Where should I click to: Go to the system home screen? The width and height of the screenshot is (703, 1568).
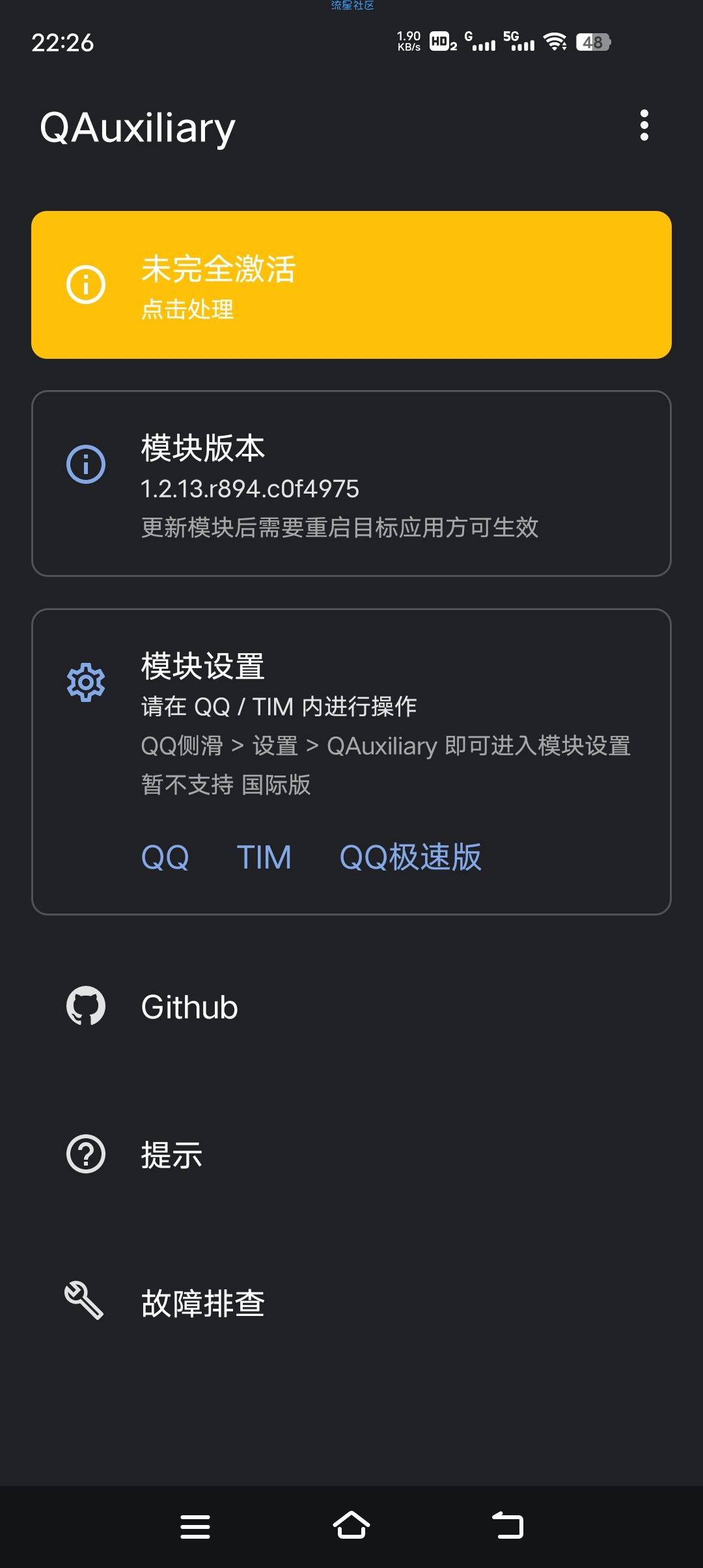point(351,1526)
